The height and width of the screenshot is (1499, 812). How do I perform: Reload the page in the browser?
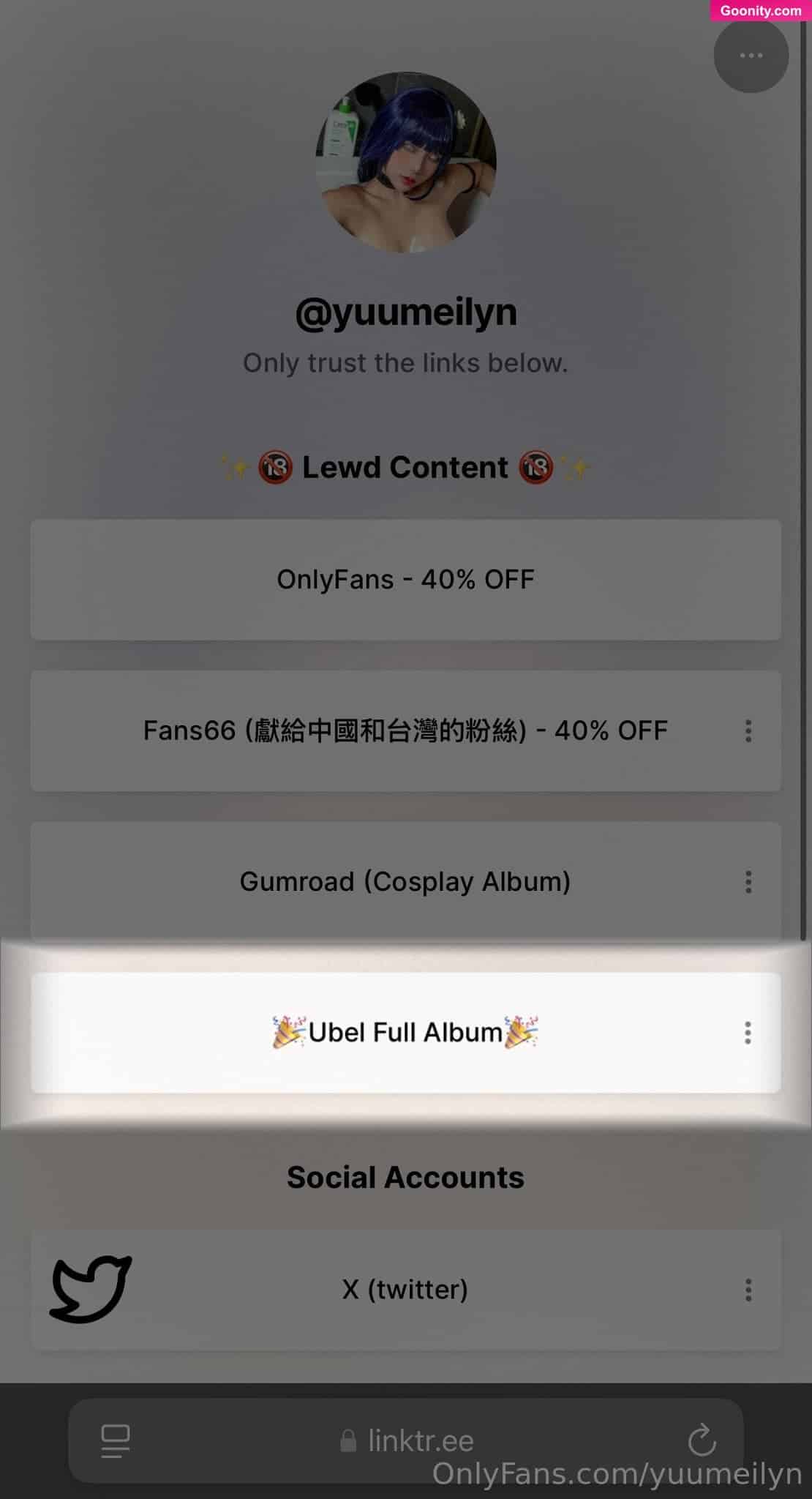tap(702, 1440)
